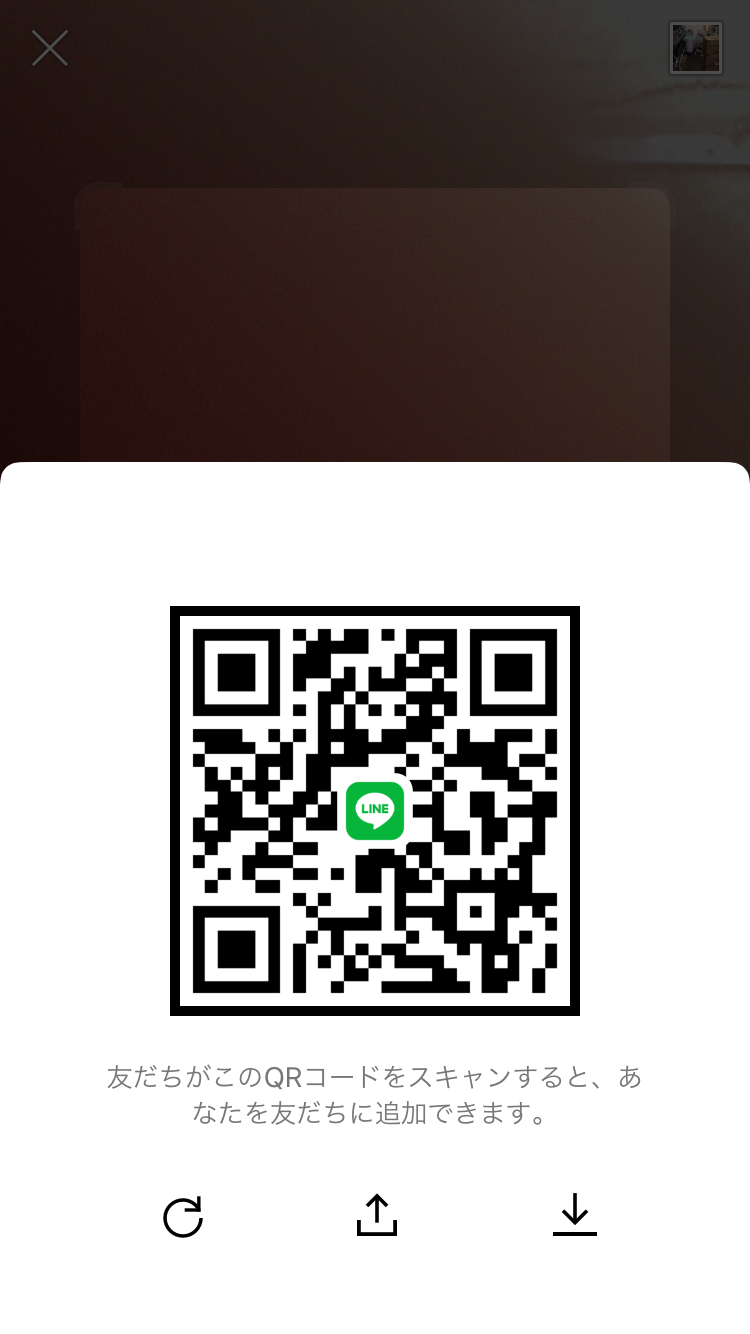Open the photo gallery thumbnail
750x1334 pixels.
click(x=695, y=48)
